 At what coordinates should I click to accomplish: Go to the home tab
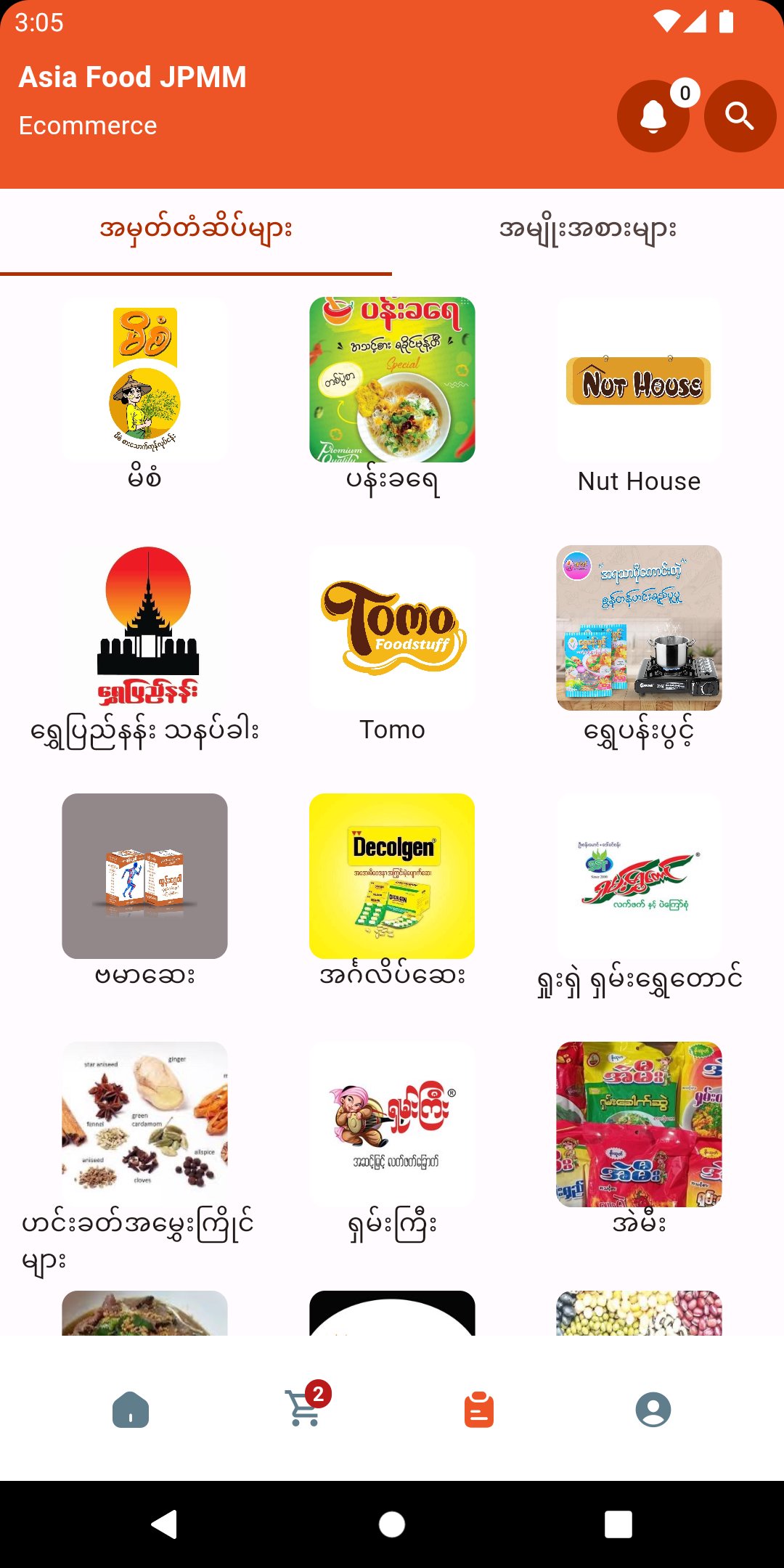click(131, 1410)
